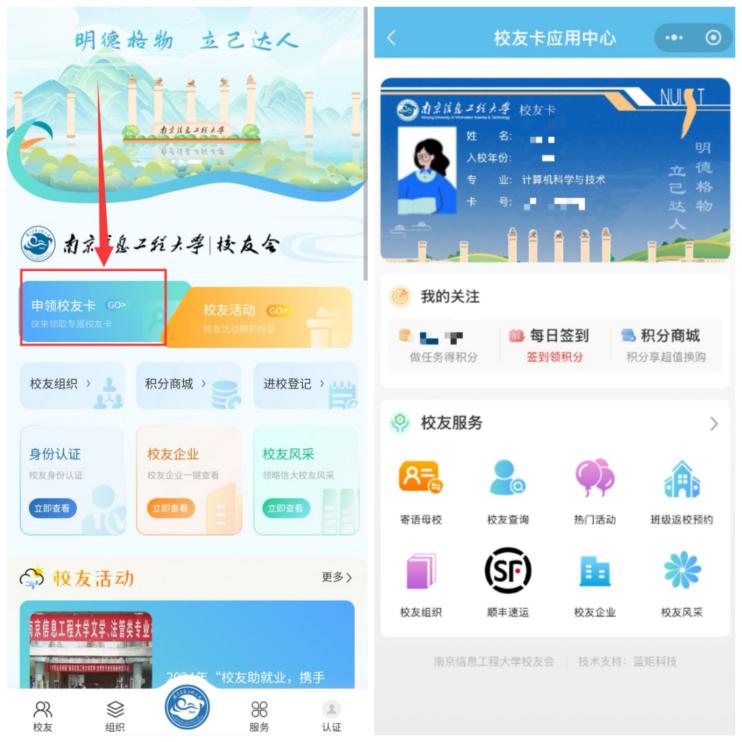
Task: Open 更多 next to the 校友活动 heading
Action: pos(337,577)
